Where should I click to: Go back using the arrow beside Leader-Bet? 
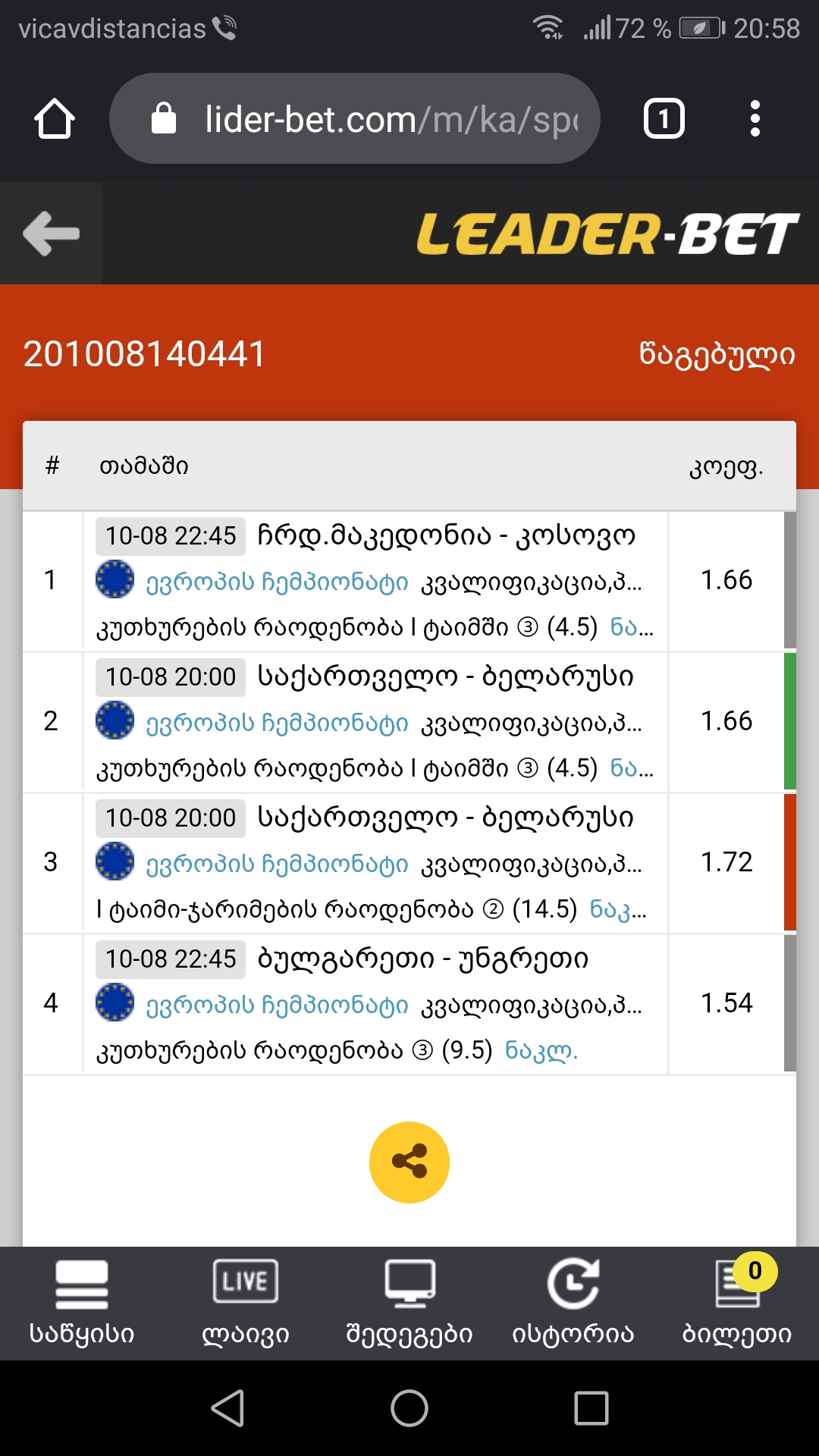coord(51,233)
